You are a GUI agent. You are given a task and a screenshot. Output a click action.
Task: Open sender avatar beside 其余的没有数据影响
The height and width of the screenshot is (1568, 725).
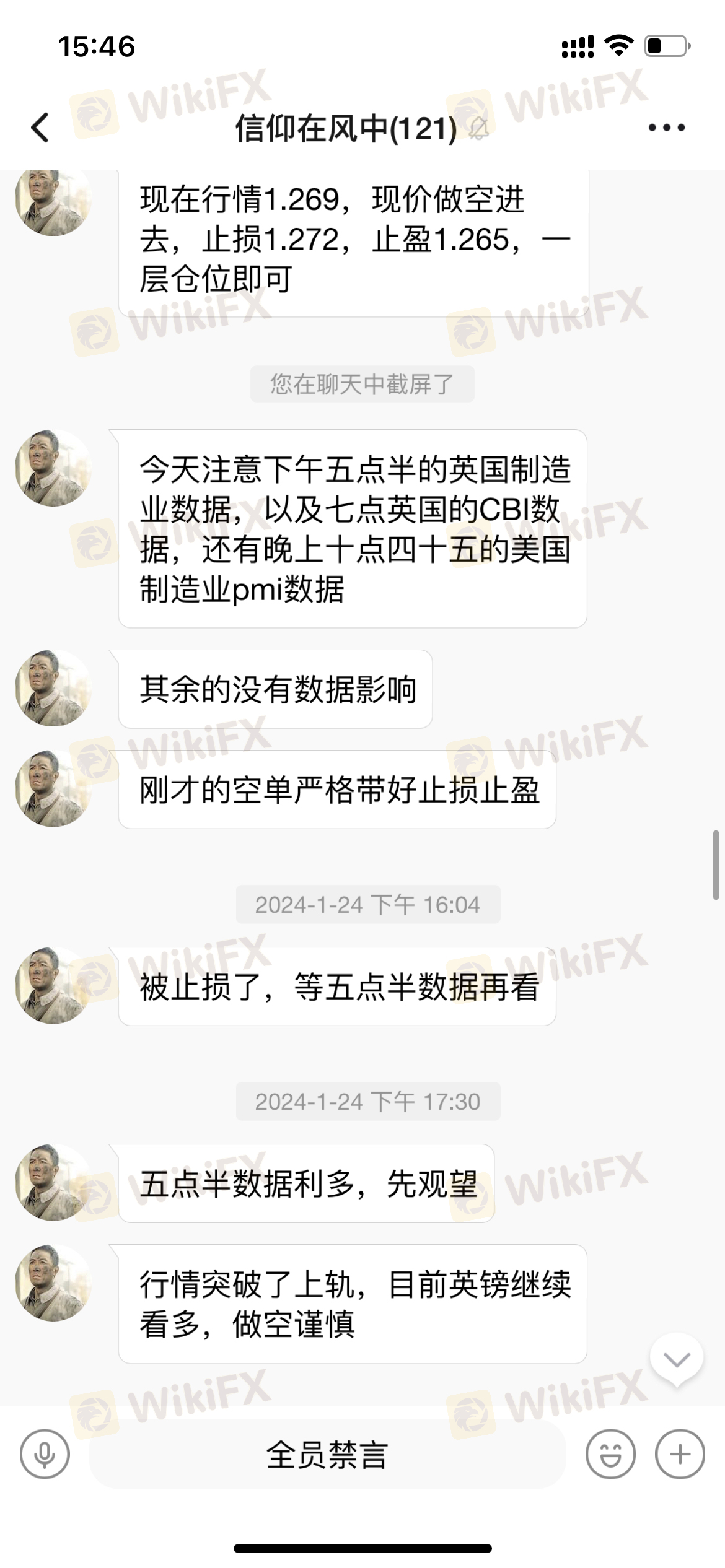(x=53, y=688)
